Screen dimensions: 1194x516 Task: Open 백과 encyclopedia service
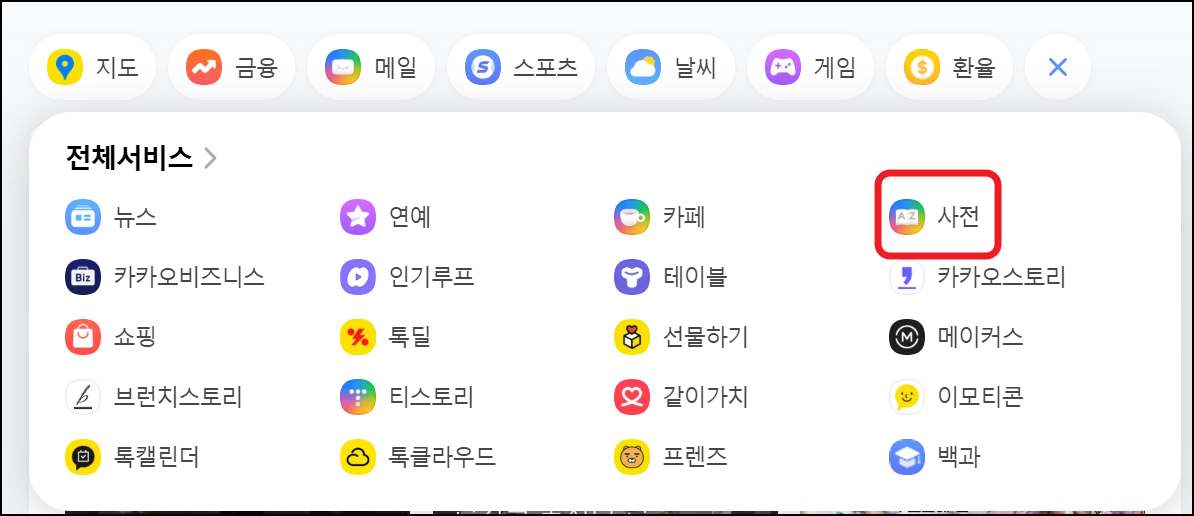point(934,457)
